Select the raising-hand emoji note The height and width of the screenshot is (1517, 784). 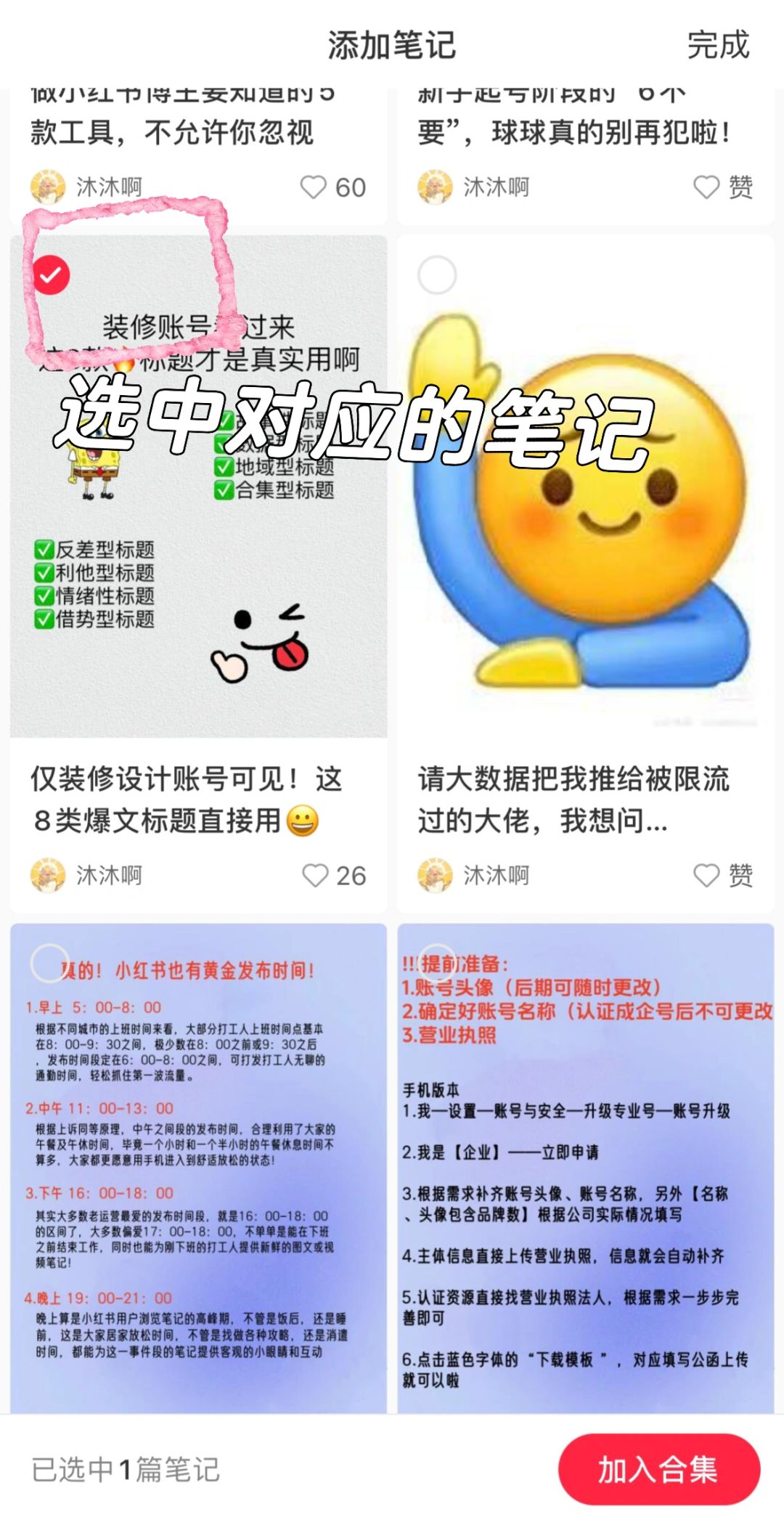(x=437, y=275)
